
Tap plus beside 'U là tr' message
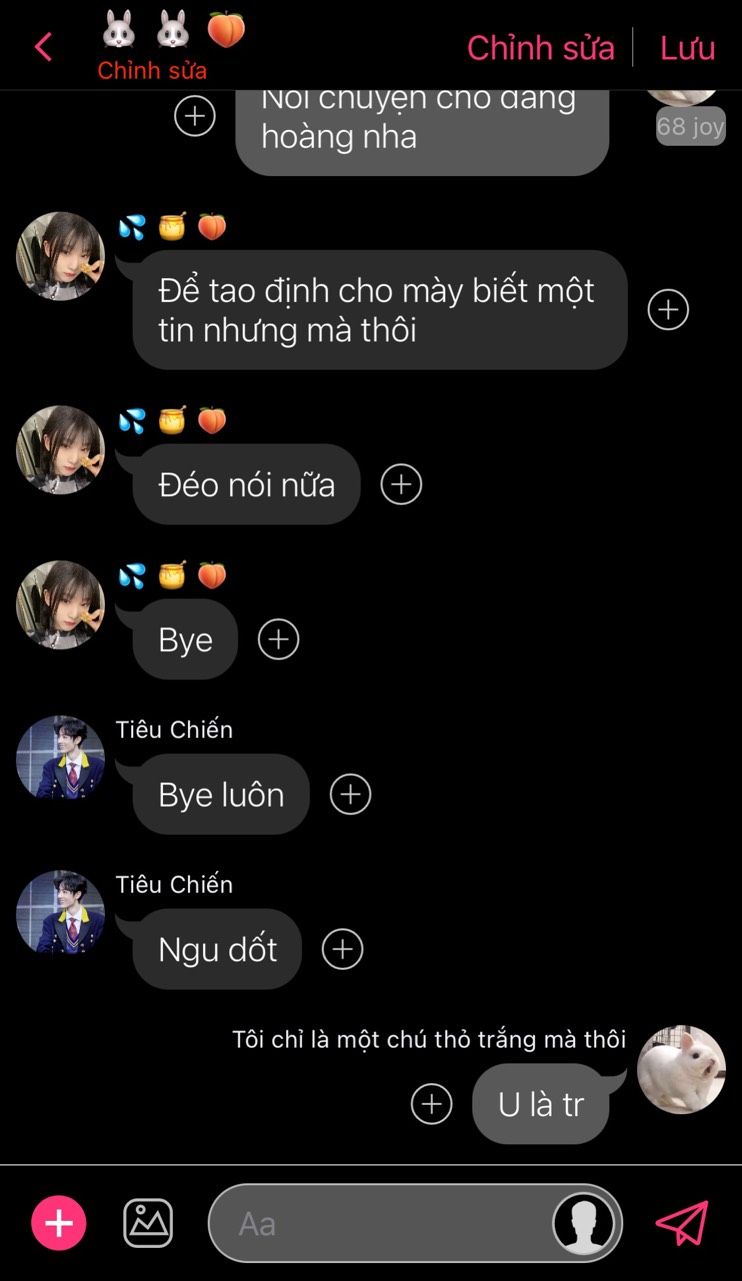[x=432, y=1104]
